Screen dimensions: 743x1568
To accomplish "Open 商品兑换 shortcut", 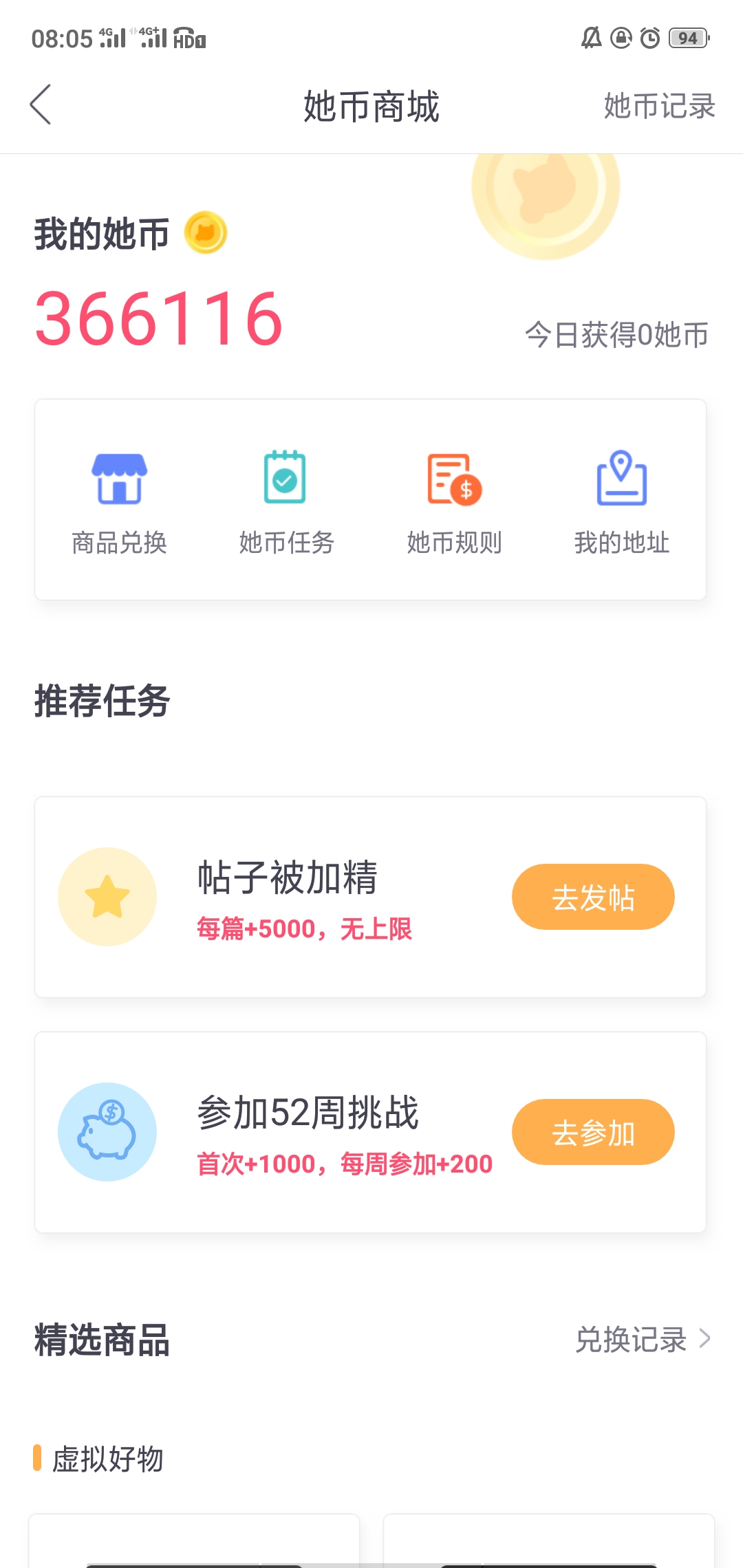I will pyautogui.click(x=119, y=502).
